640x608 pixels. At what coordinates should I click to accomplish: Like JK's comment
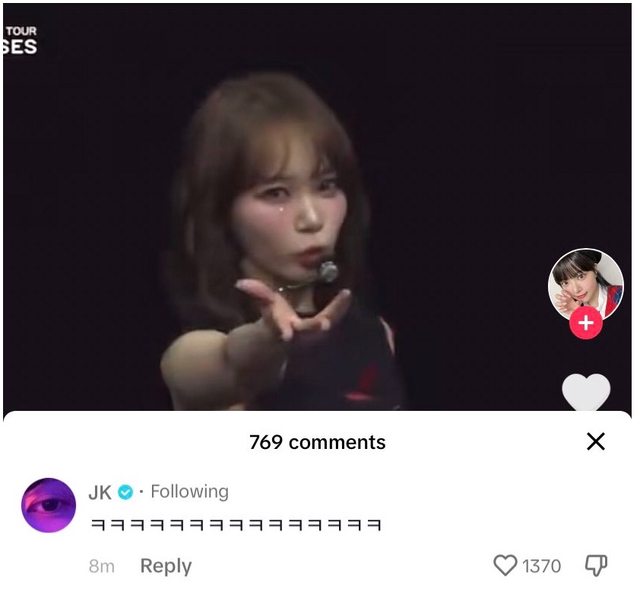(x=506, y=566)
